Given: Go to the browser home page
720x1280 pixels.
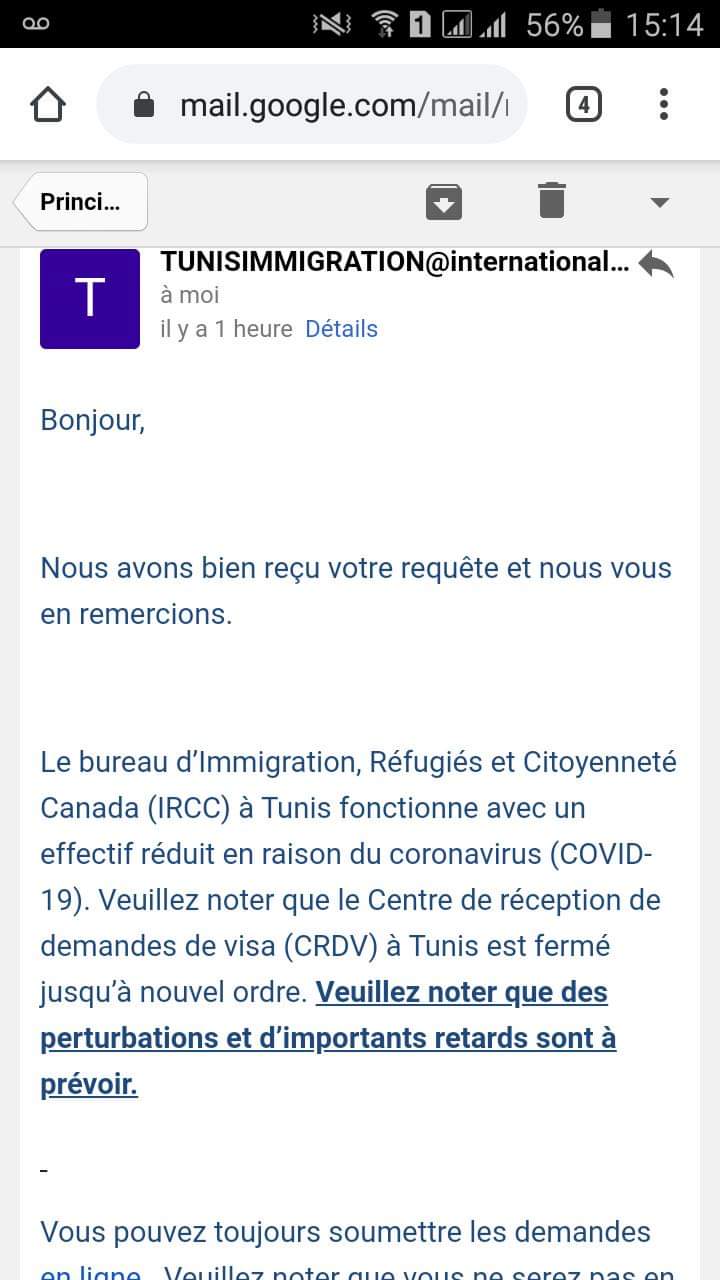Looking at the screenshot, I should click(x=48, y=104).
